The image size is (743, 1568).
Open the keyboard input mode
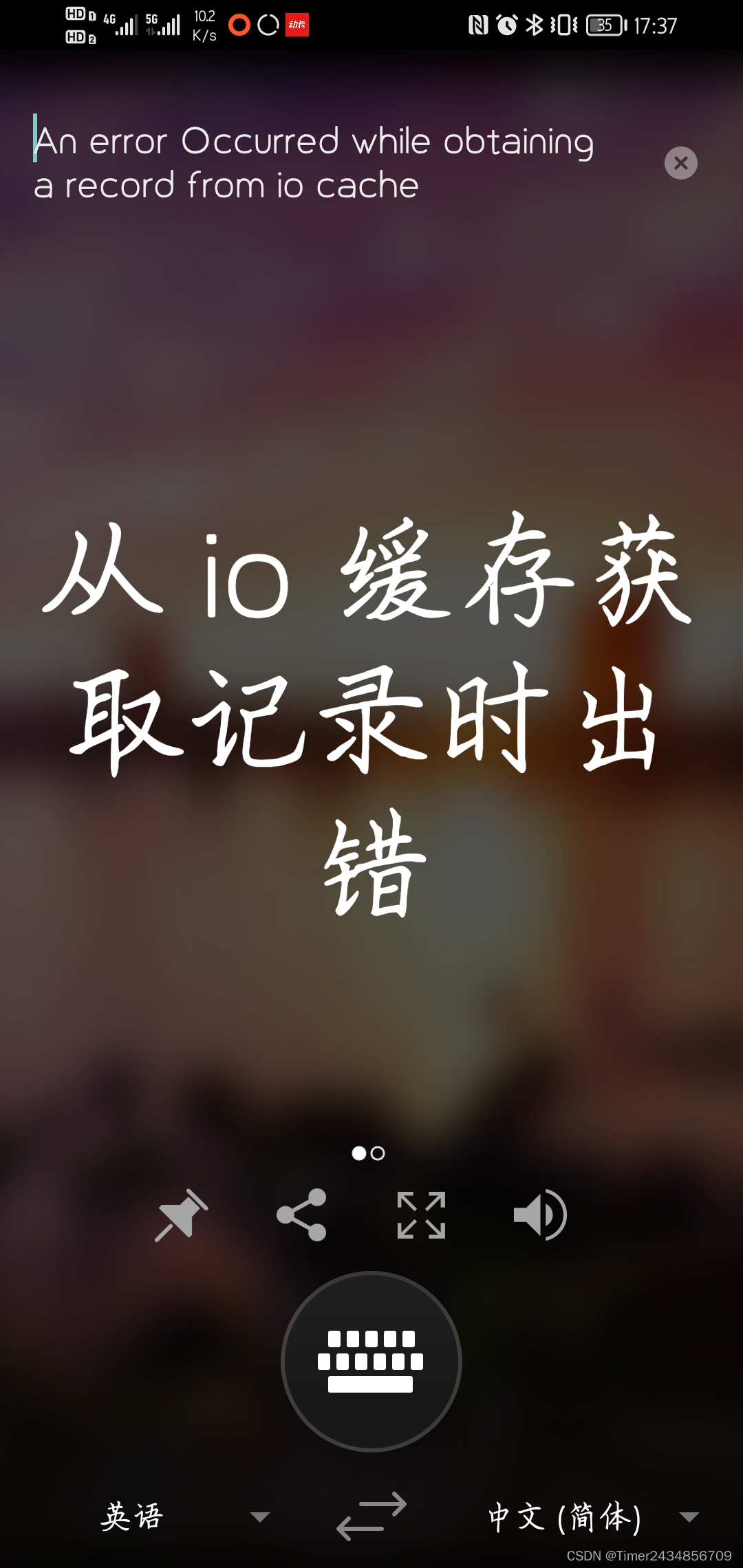coord(370,1362)
